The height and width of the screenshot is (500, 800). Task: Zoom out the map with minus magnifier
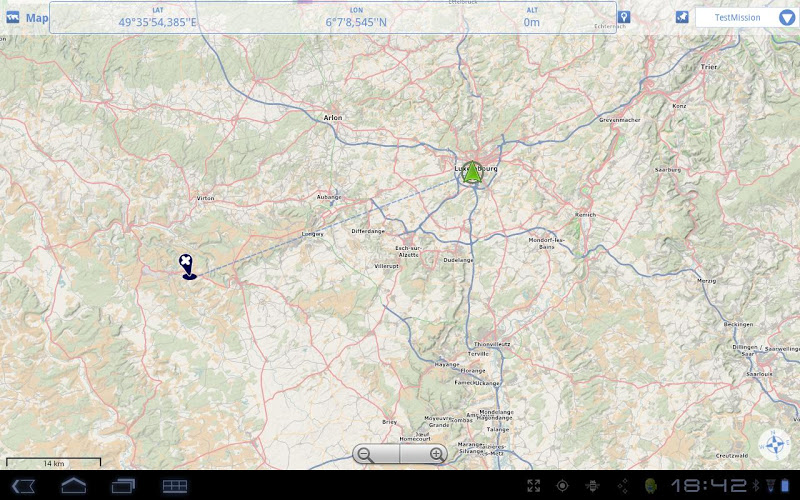pos(366,454)
